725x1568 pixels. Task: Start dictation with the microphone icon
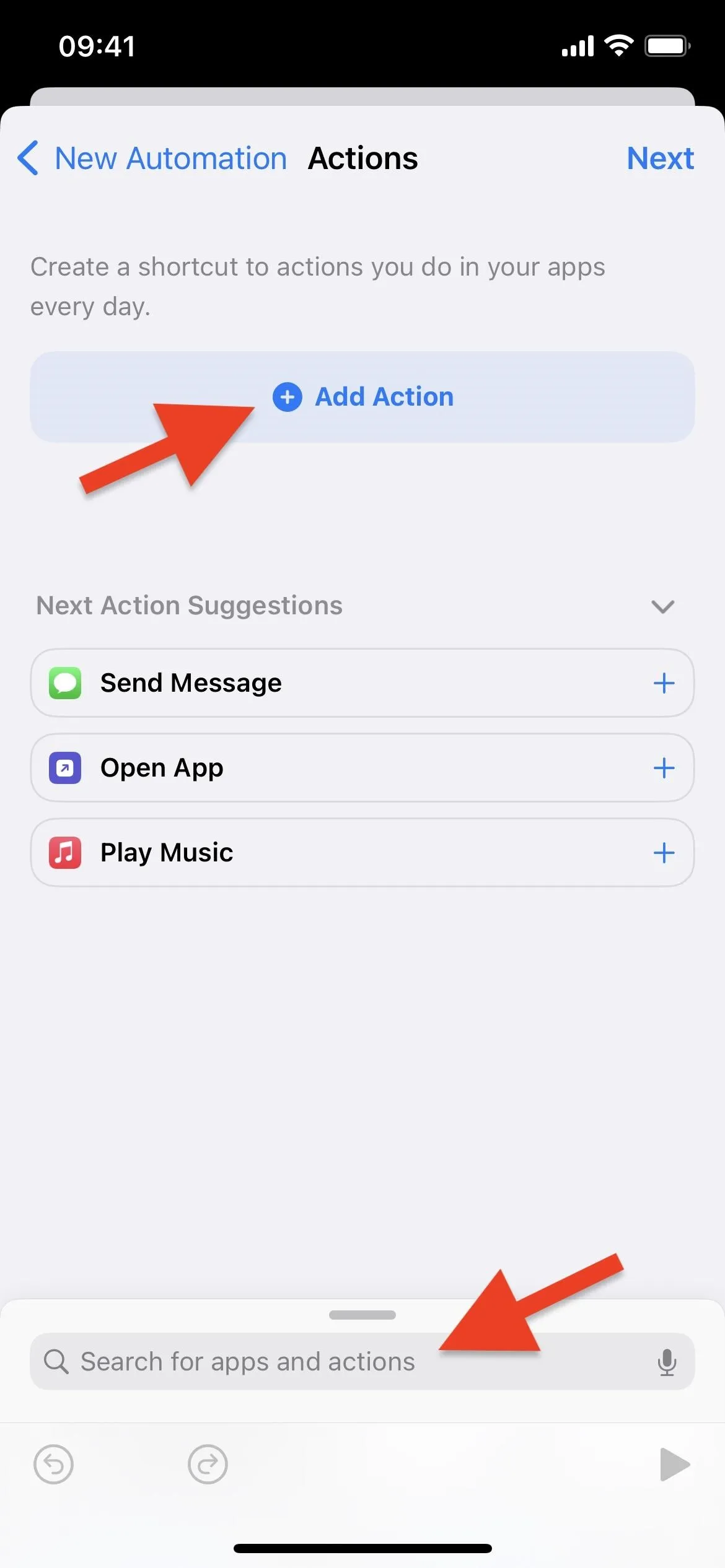pos(667,1362)
